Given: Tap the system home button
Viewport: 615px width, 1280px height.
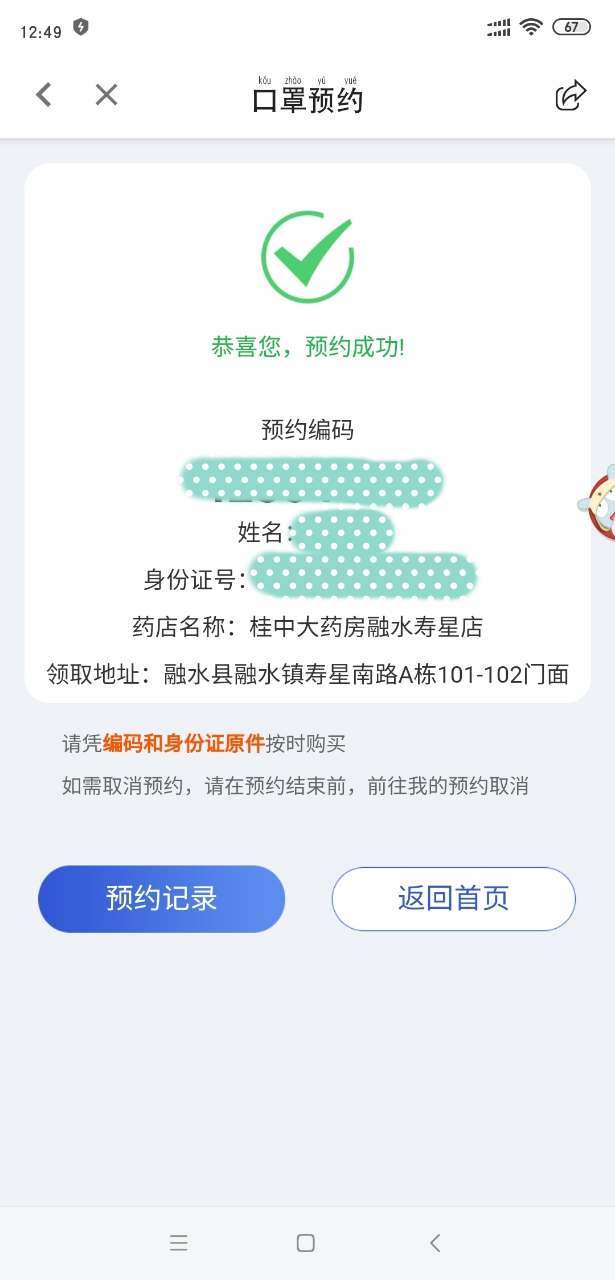Looking at the screenshot, I should [x=306, y=1243].
